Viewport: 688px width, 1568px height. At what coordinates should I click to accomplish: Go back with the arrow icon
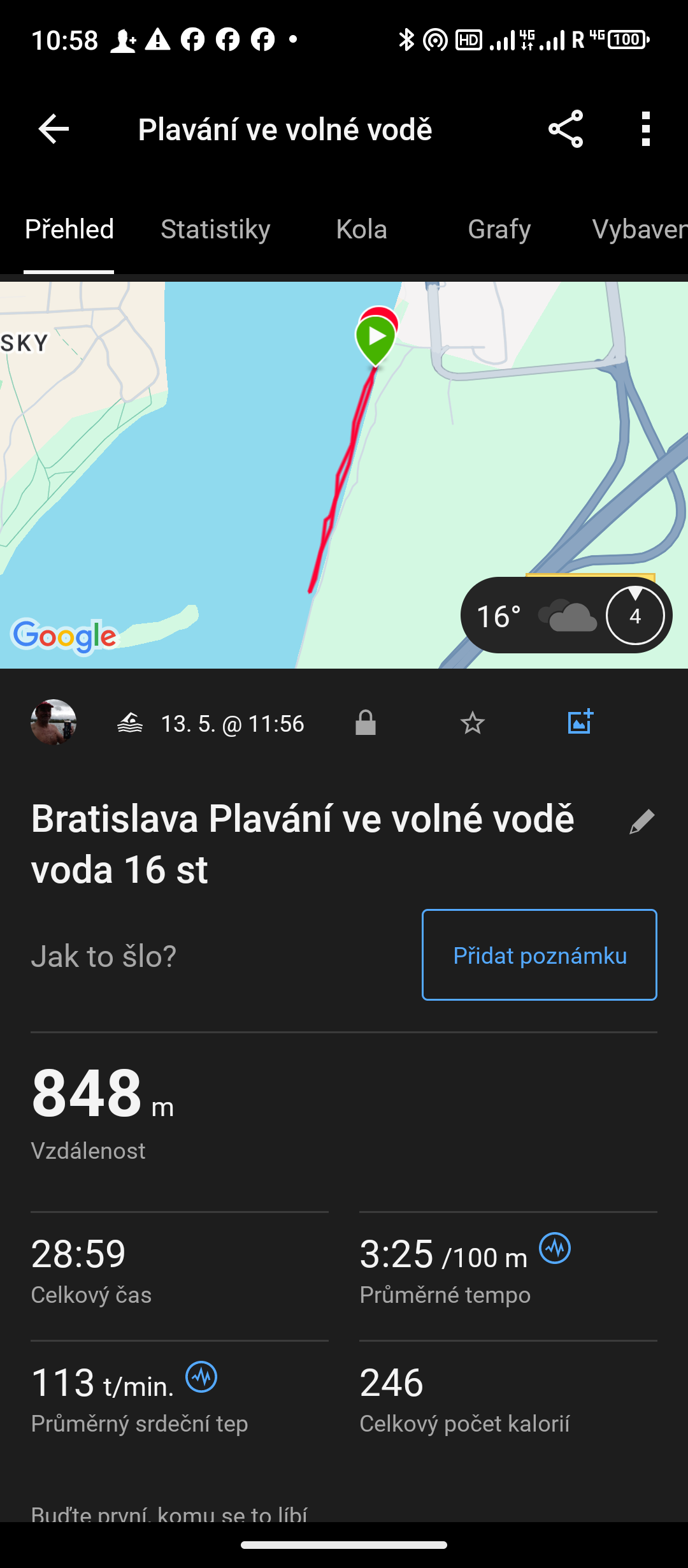(x=54, y=129)
